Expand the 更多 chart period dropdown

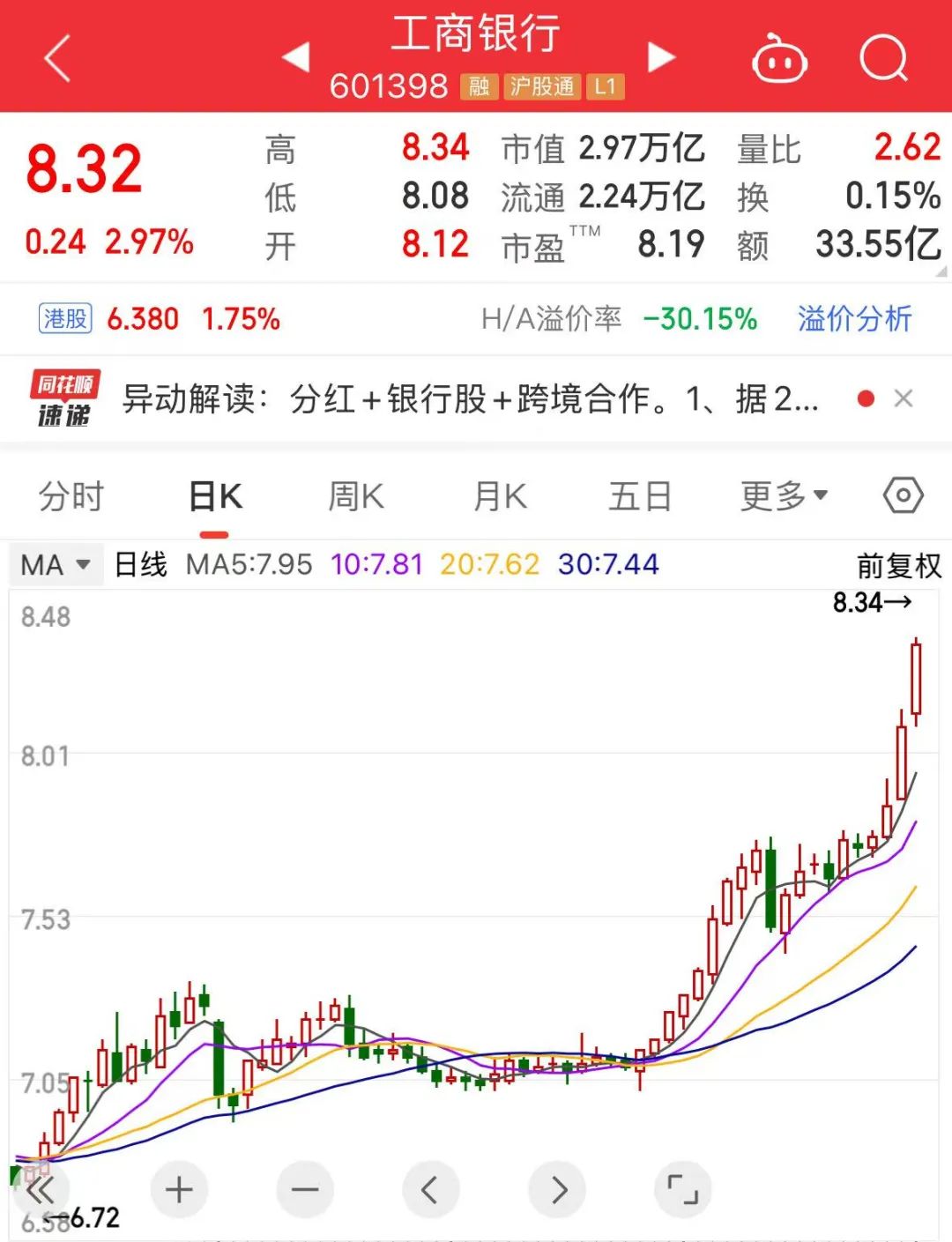(x=784, y=496)
